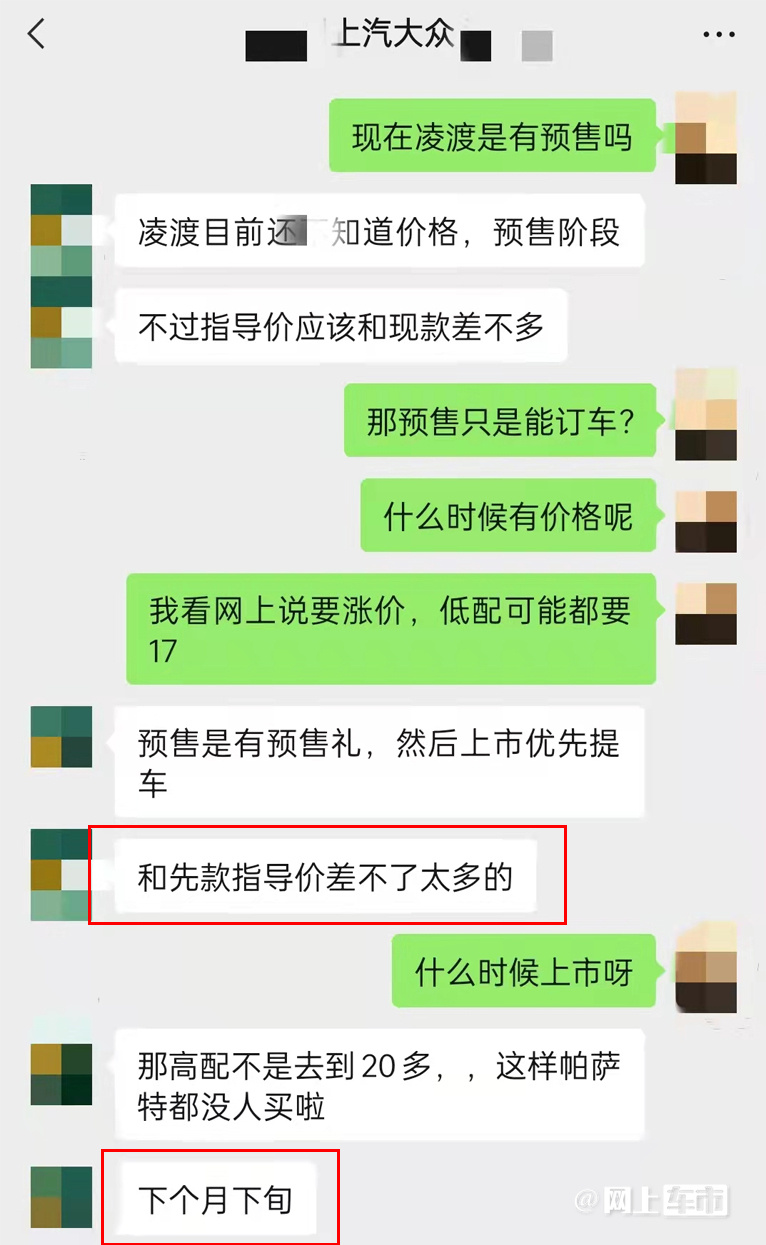Go back from the 上汽大众 chat
The height and width of the screenshot is (1245, 766).
coord(37,35)
